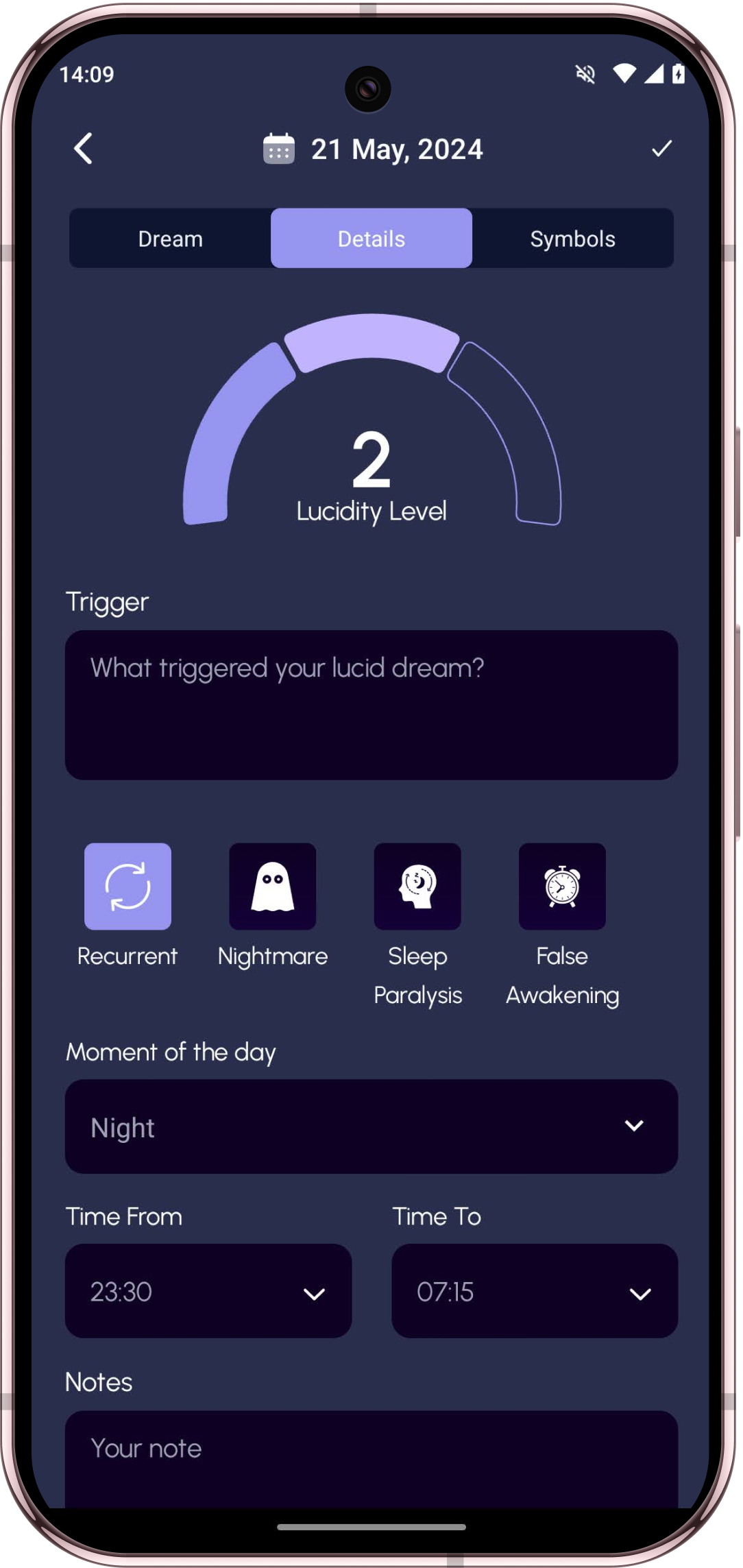Enable the Sleep Paralysis tag
This screenshot has width=743, height=1568.
[x=417, y=886]
